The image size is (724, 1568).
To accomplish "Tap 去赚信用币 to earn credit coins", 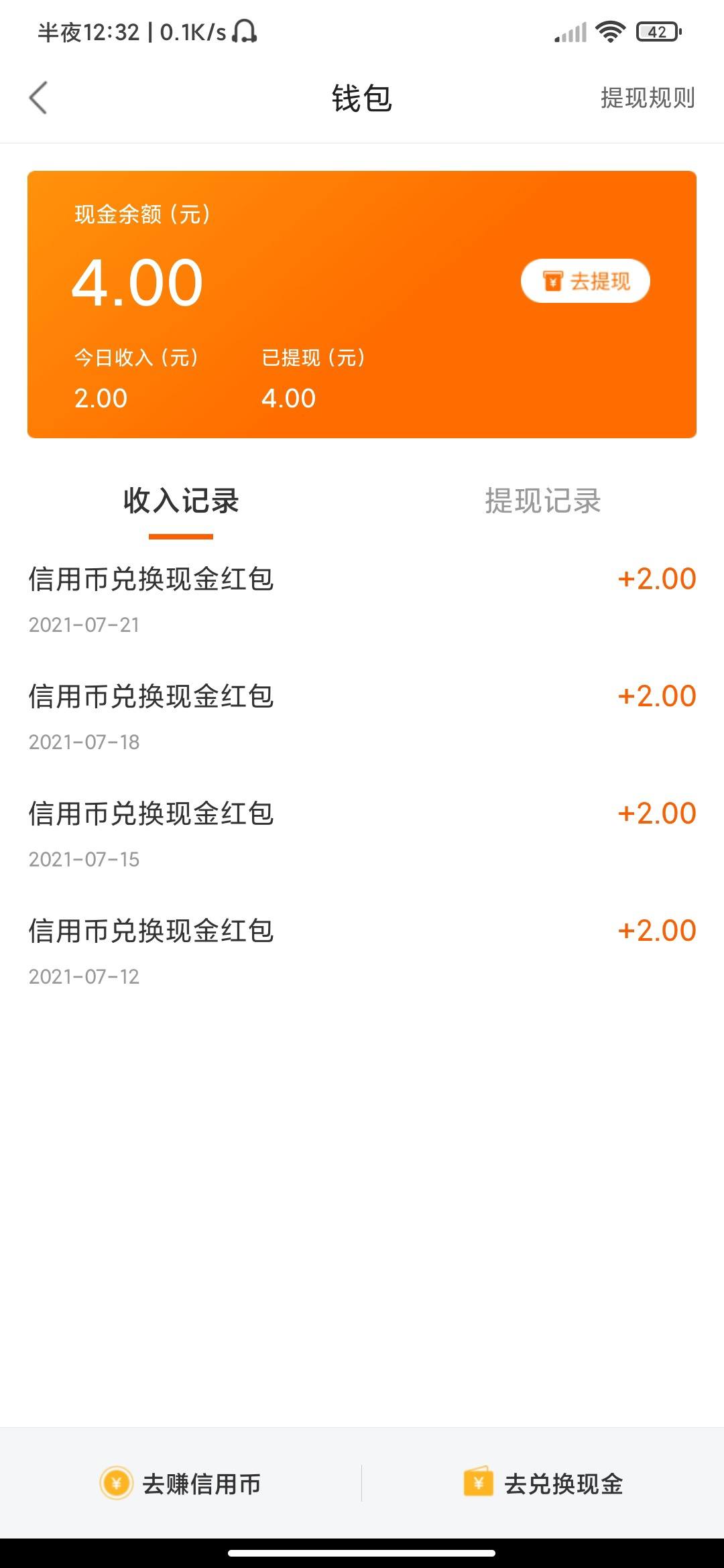I will pyautogui.click(x=180, y=1484).
